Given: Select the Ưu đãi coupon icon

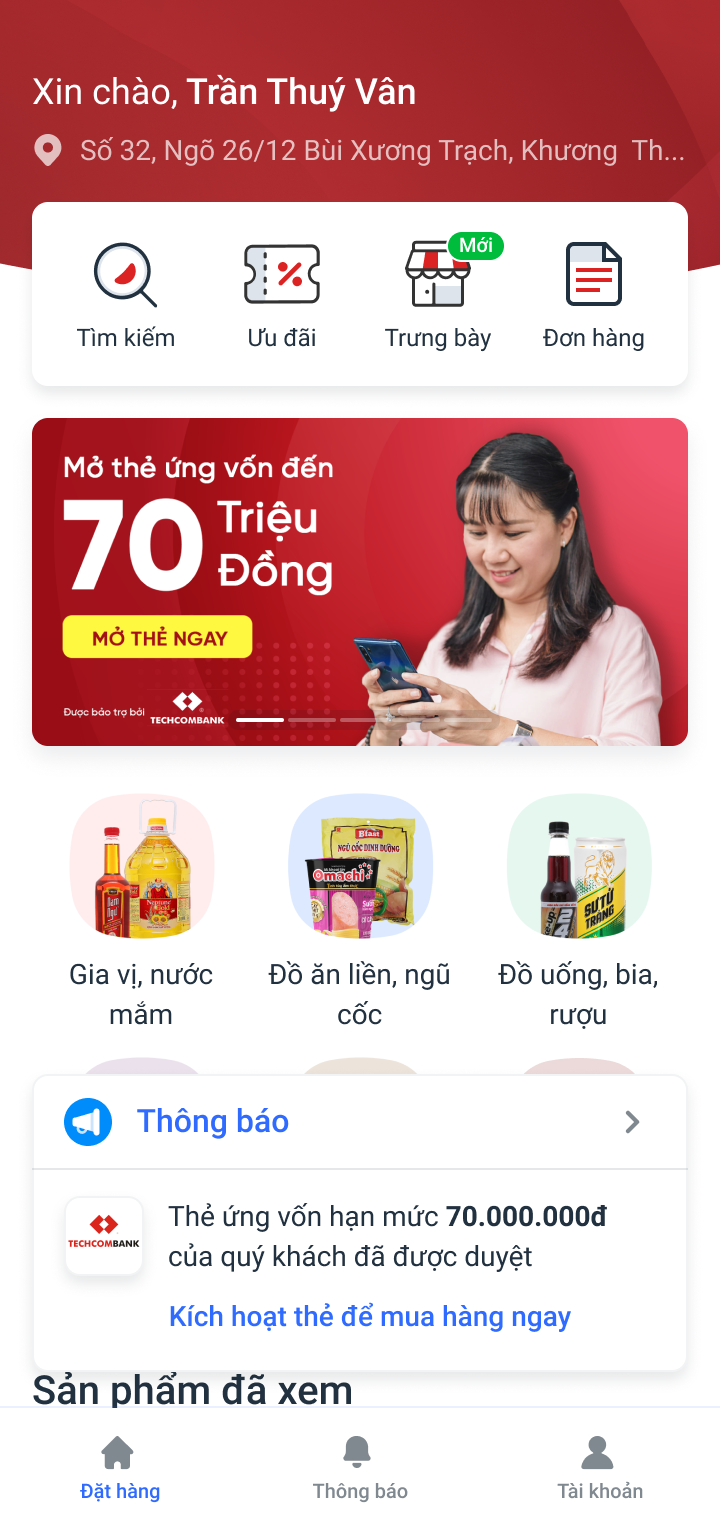Looking at the screenshot, I should pyautogui.click(x=281, y=275).
